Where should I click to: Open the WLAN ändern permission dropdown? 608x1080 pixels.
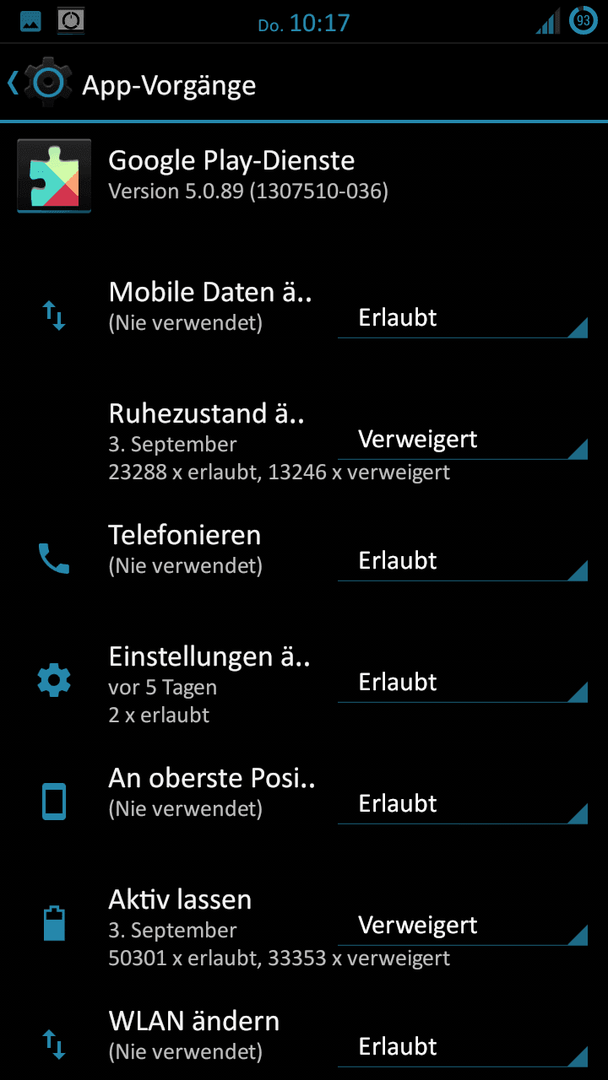pyautogui.click(x=462, y=1046)
